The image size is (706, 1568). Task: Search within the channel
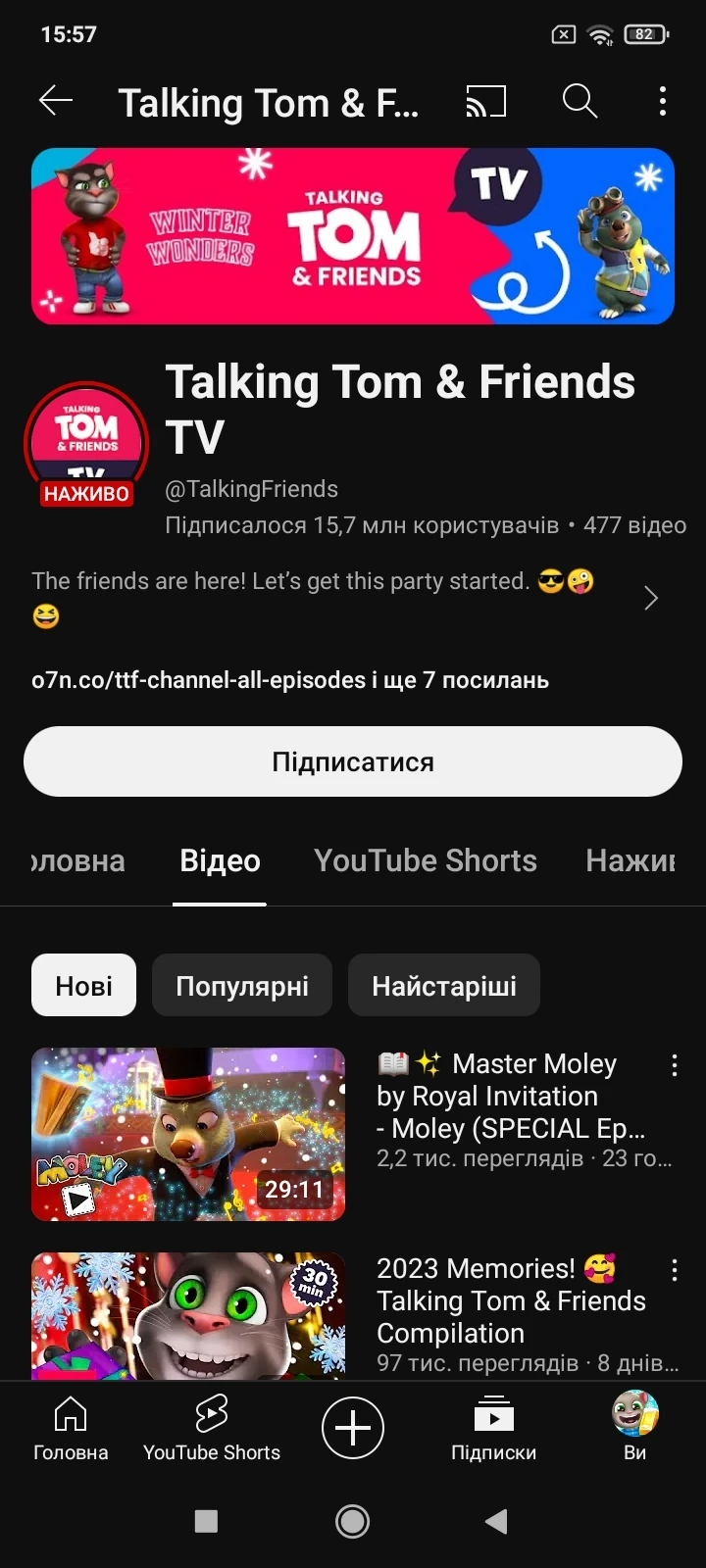point(580,101)
